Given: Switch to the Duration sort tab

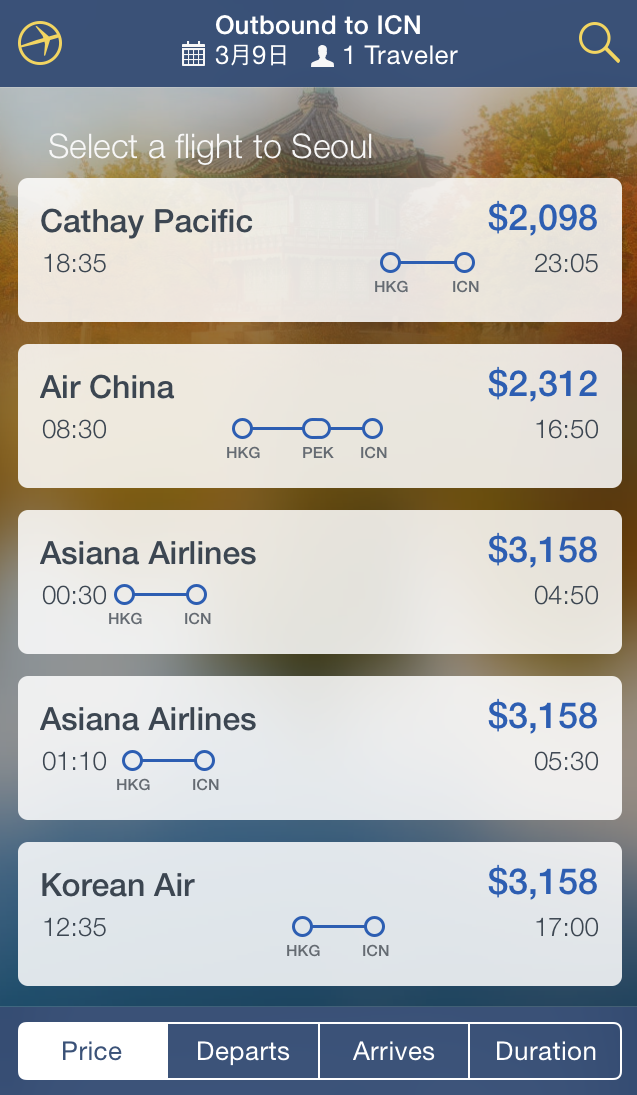Looking at the screenshot, I should 545,1051.
